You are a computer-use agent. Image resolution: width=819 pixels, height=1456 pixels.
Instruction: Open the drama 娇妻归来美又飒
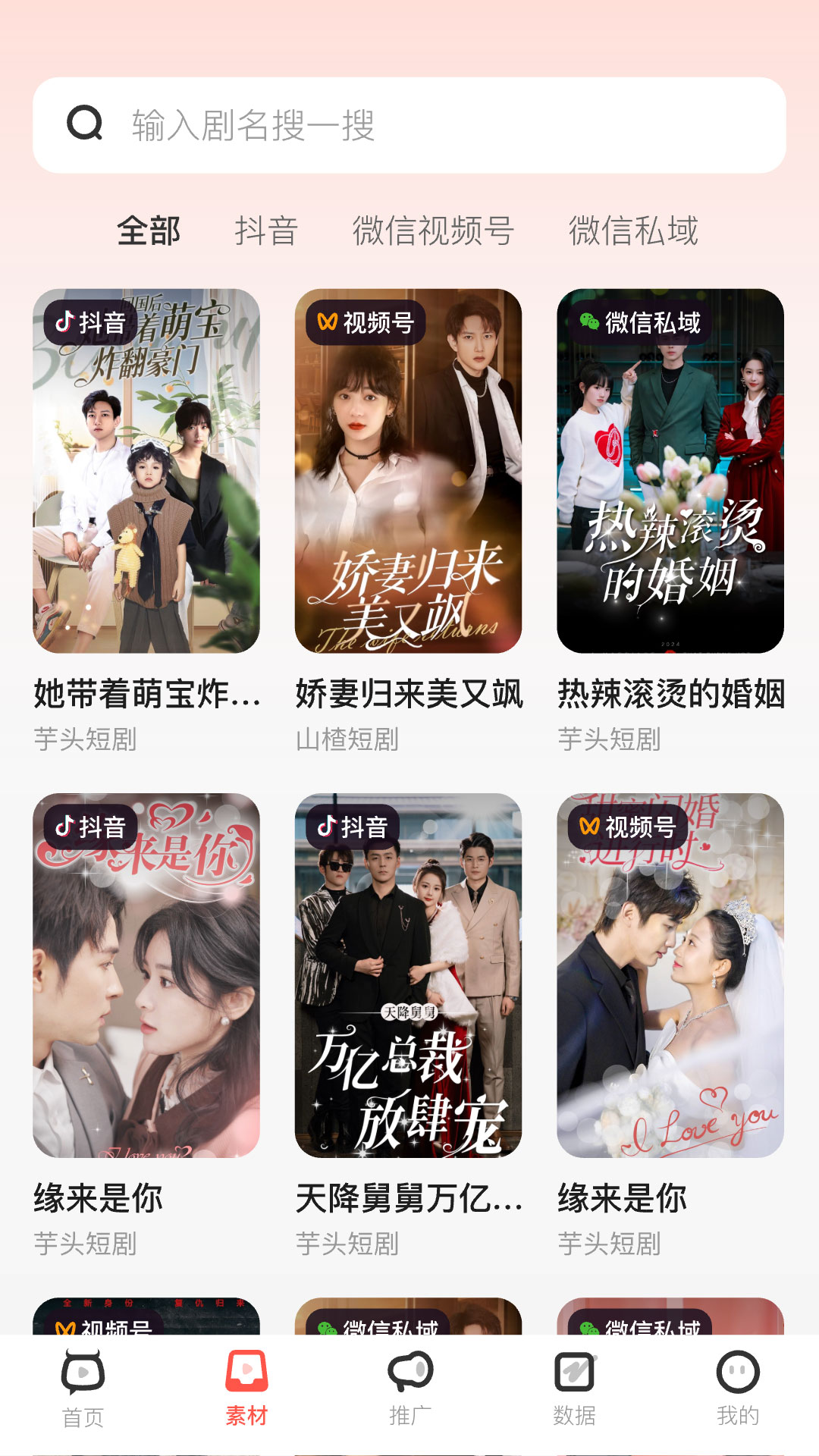tap(408, 470)
